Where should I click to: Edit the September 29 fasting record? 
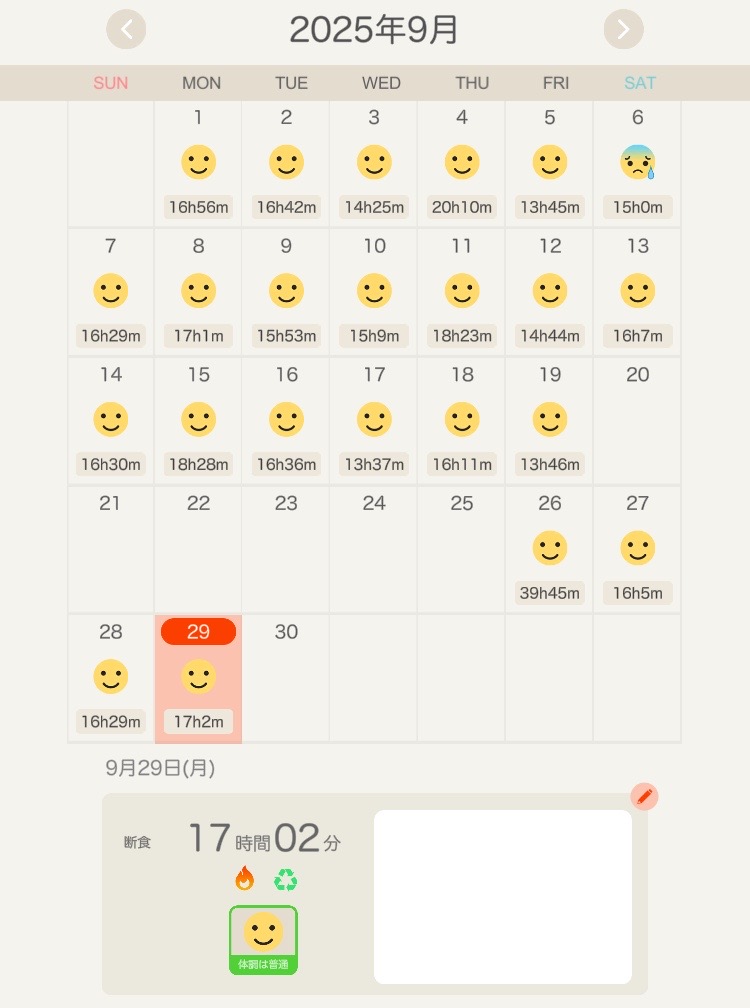click(x=645, y=796)
